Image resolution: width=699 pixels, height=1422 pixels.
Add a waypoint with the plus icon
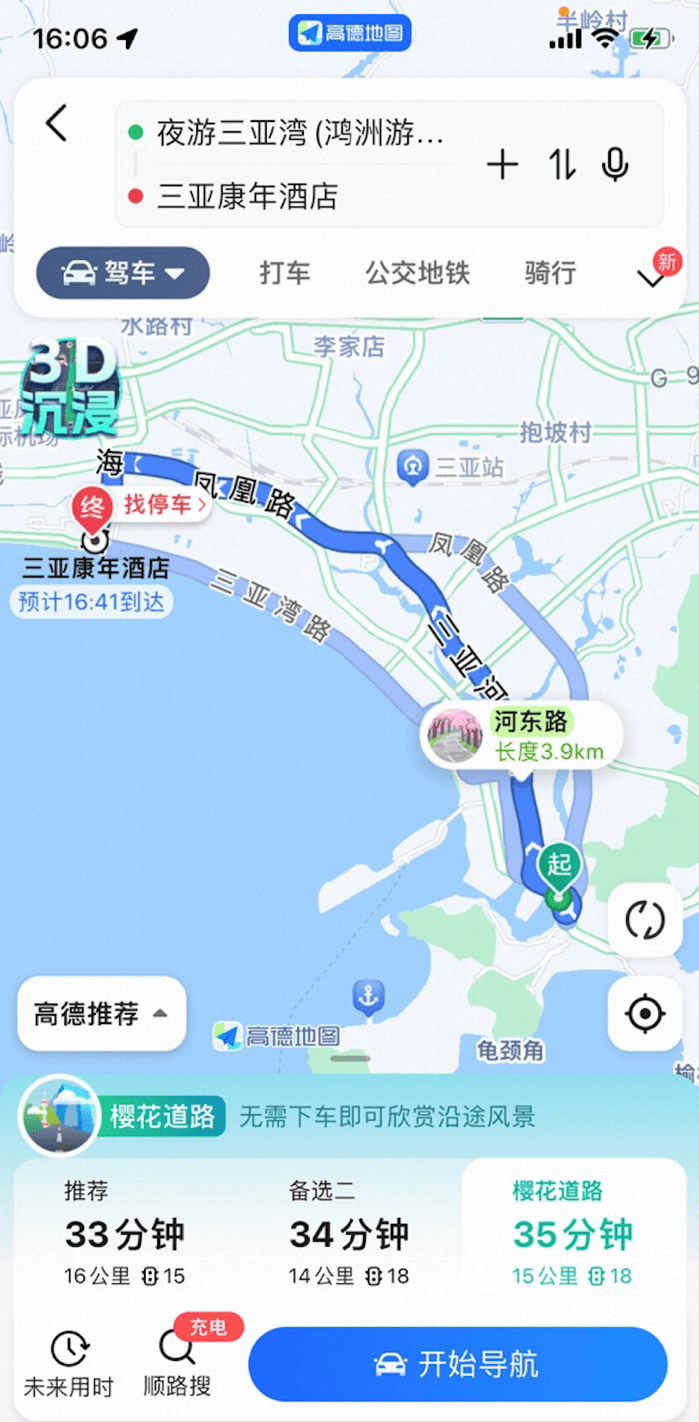tap(502, 165)
